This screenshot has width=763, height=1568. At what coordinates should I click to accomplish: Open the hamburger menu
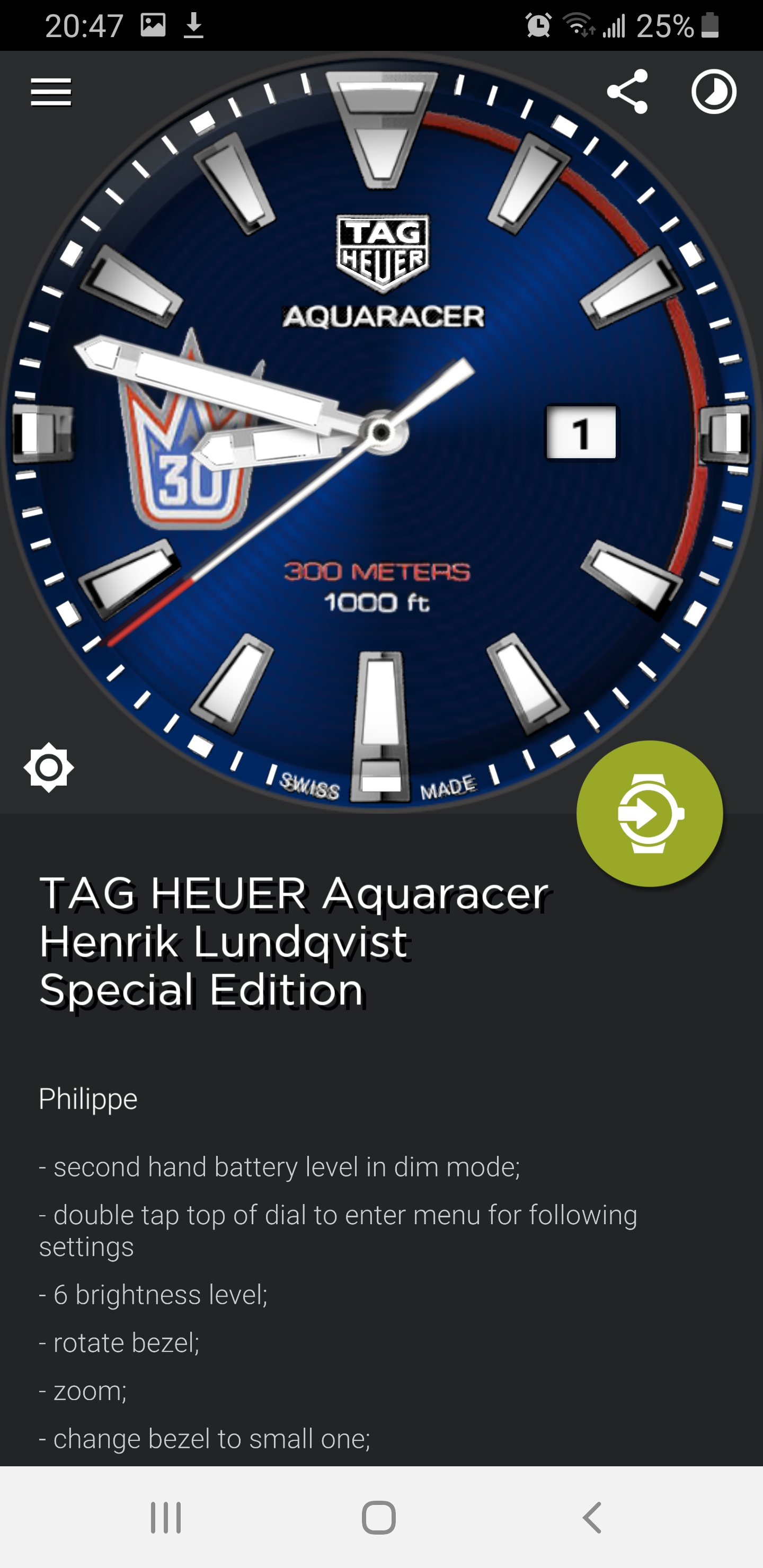pyautogui.click(x=51, y=92)
